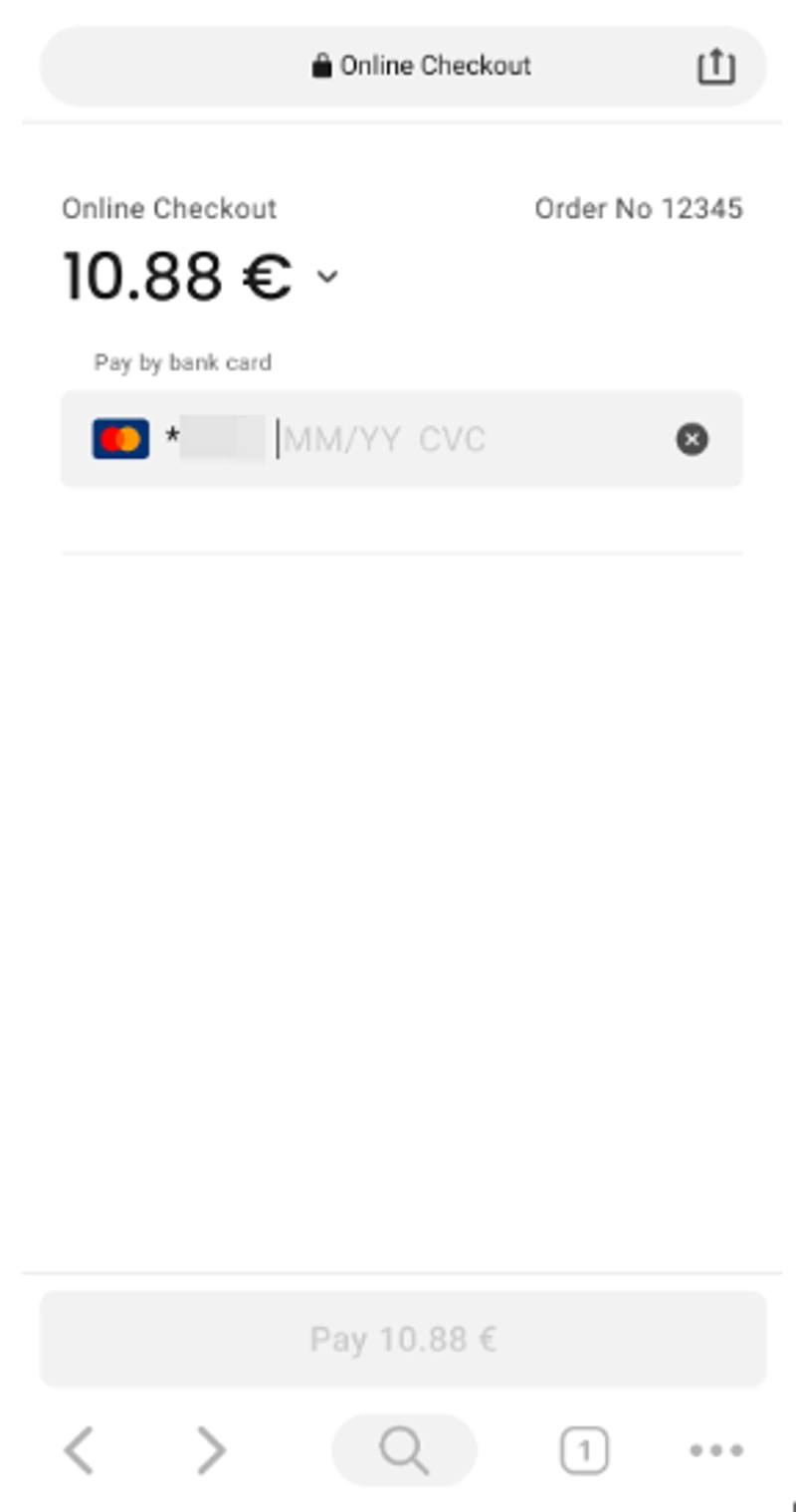Clear the entered bank card number
This screenshot has height=1512, width=796.
tap(693, 439)
